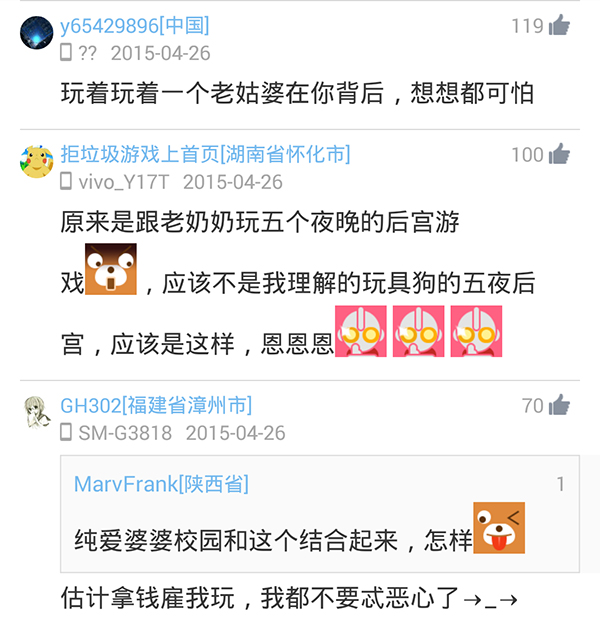Open 拒垃圾游戏上首页 user profile
The width and height of the screenshot is (600, 622).
point(205,154)
